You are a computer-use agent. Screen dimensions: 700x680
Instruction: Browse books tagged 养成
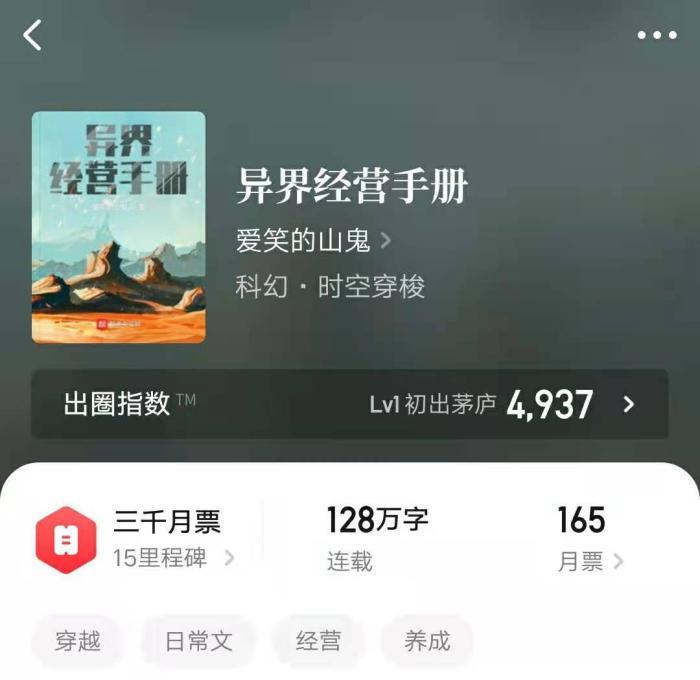427,641
